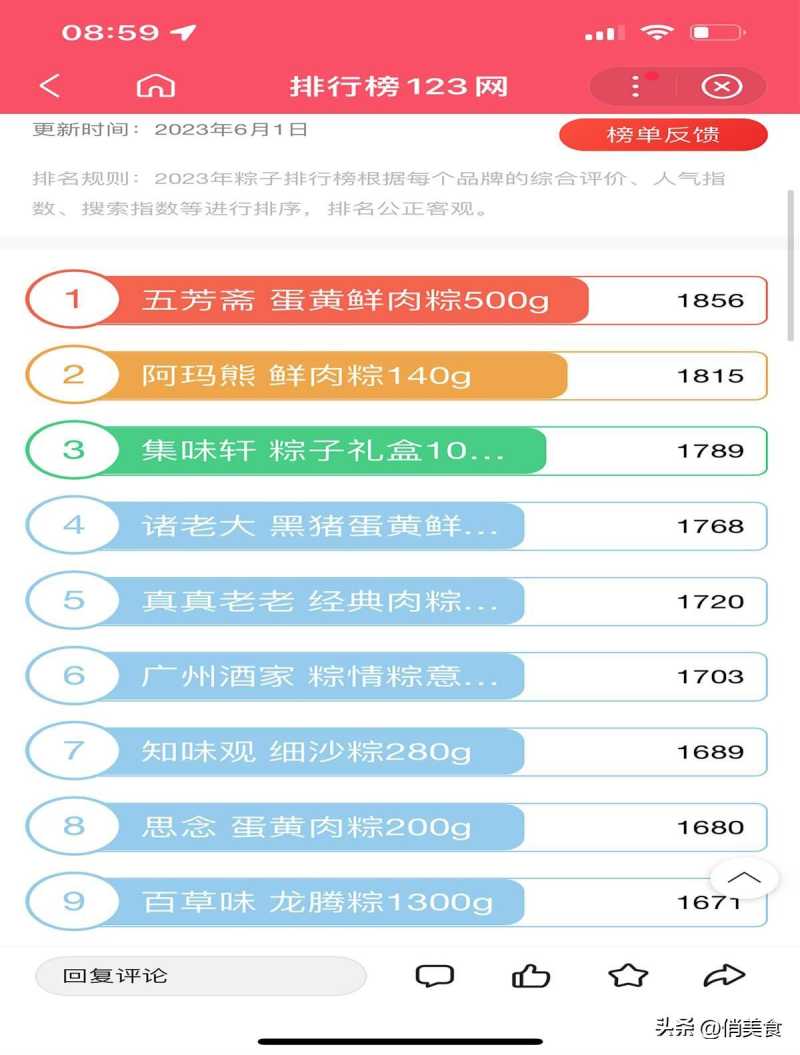Share this article with the arrow icon
The image size is (800, 1055).
point(725,975)
